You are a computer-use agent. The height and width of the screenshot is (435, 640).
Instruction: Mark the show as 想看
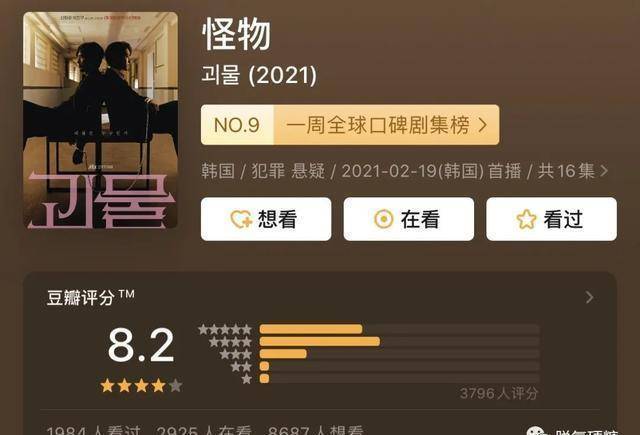tap(265, 219)
